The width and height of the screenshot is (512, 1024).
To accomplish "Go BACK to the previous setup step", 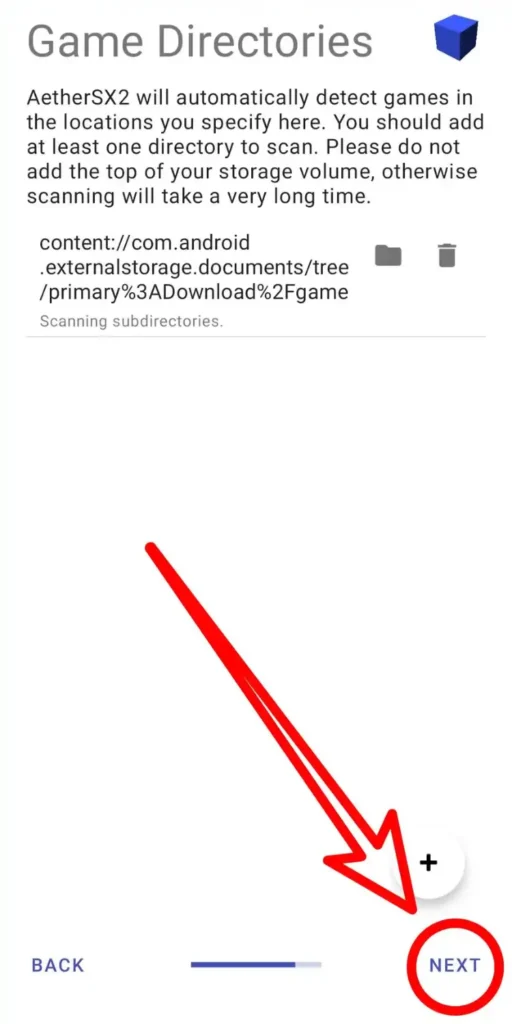I will tap(58, 965).
